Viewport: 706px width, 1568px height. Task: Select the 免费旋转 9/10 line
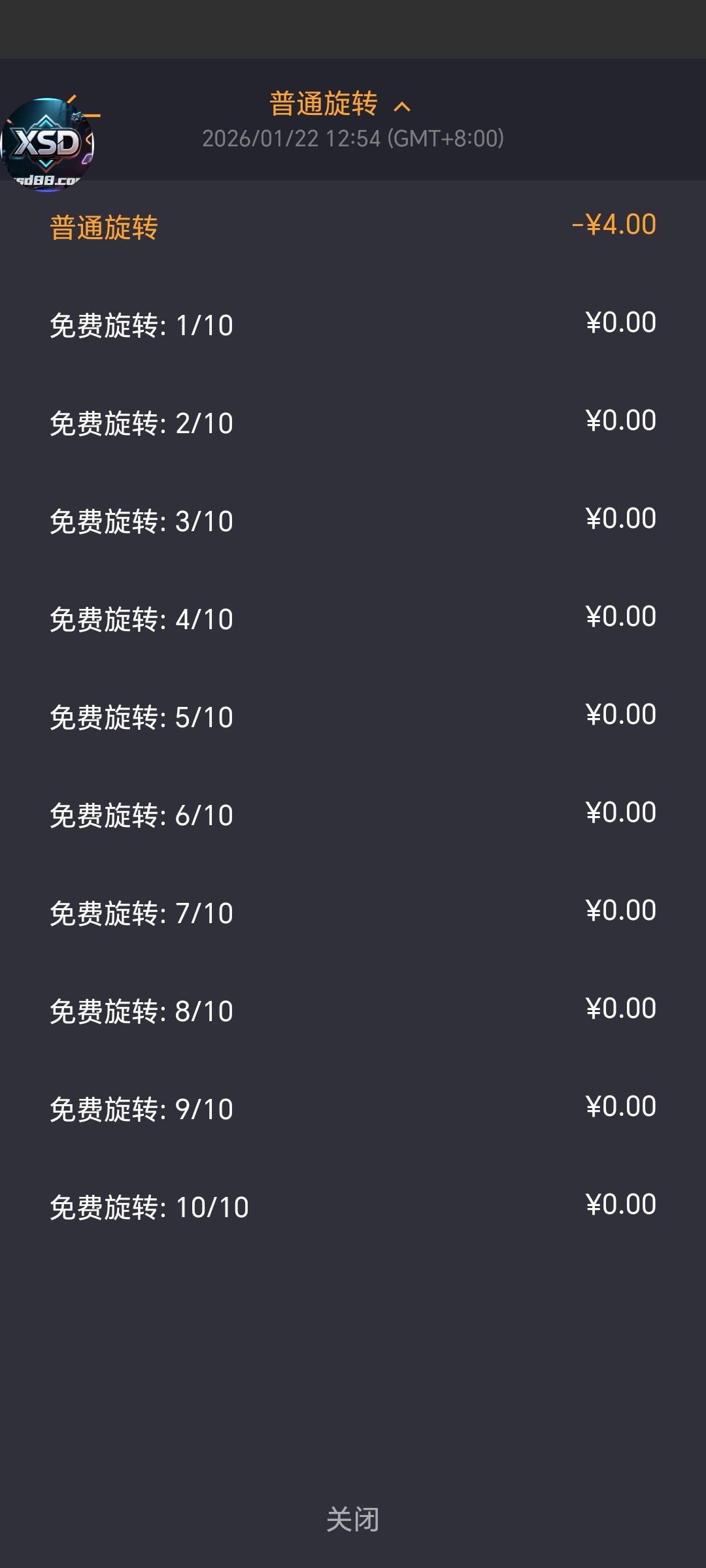(x=353, y=1108)
